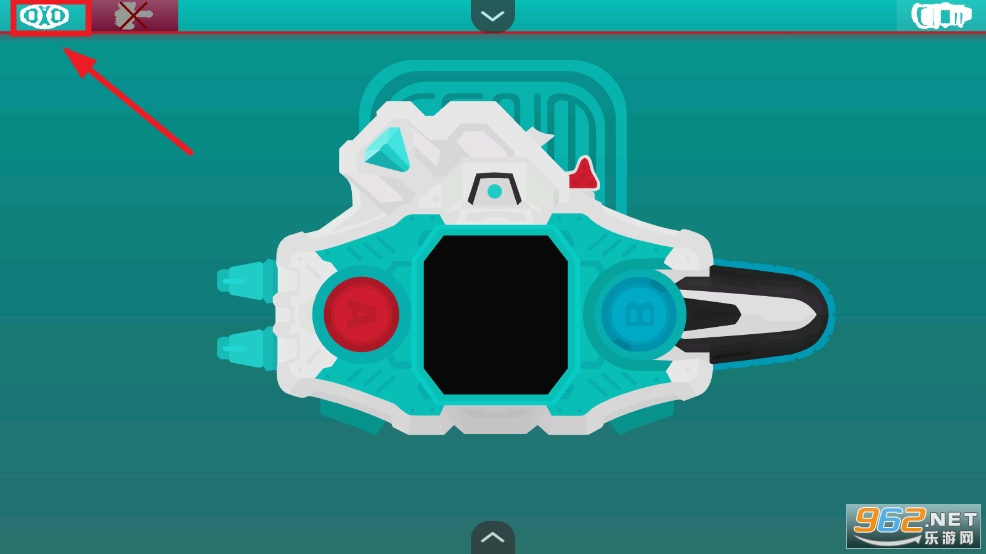Open the gashat cartridge icon
Image resolution: width=986 pixels, height=554 pixels.
click(x=941, y=16)
